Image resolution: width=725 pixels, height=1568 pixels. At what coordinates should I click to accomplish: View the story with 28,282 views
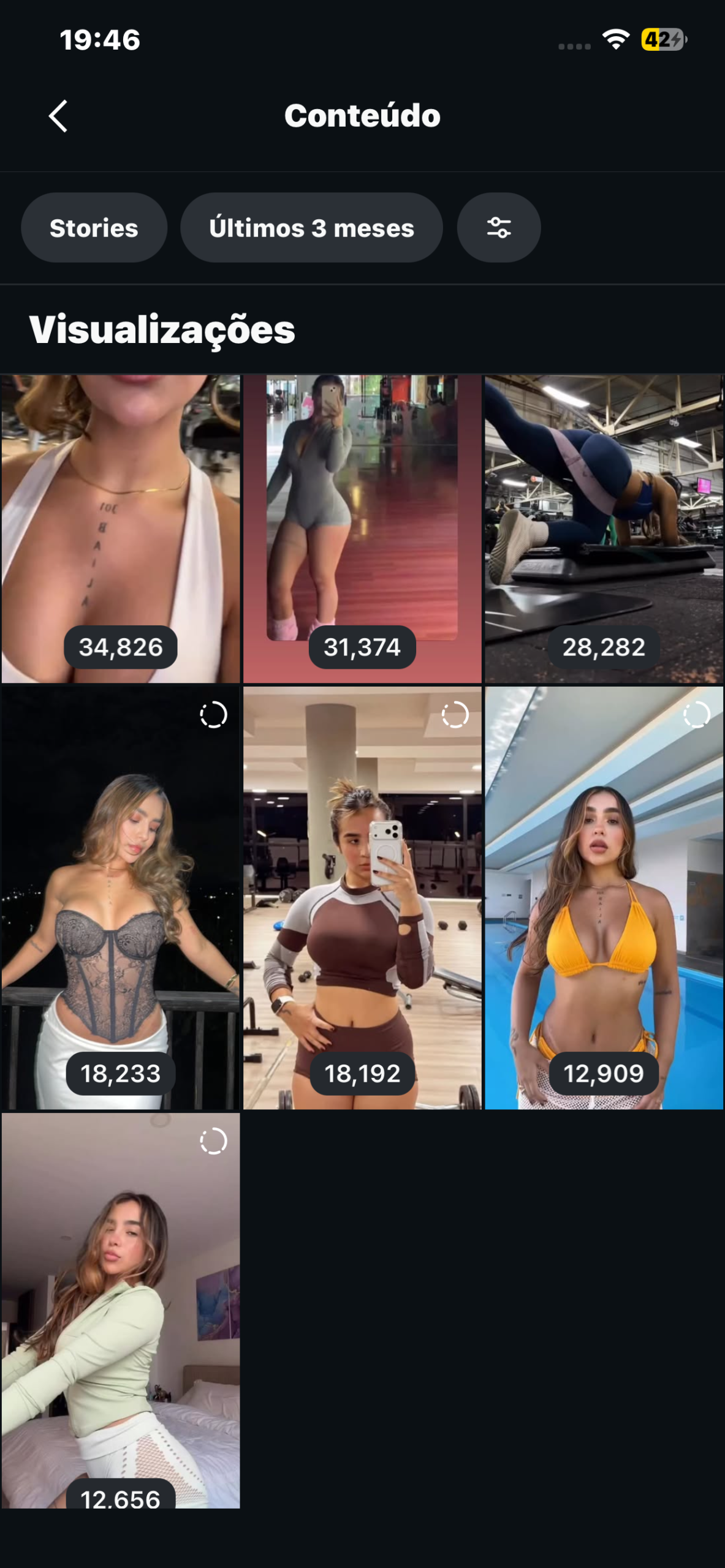[604, 528]
